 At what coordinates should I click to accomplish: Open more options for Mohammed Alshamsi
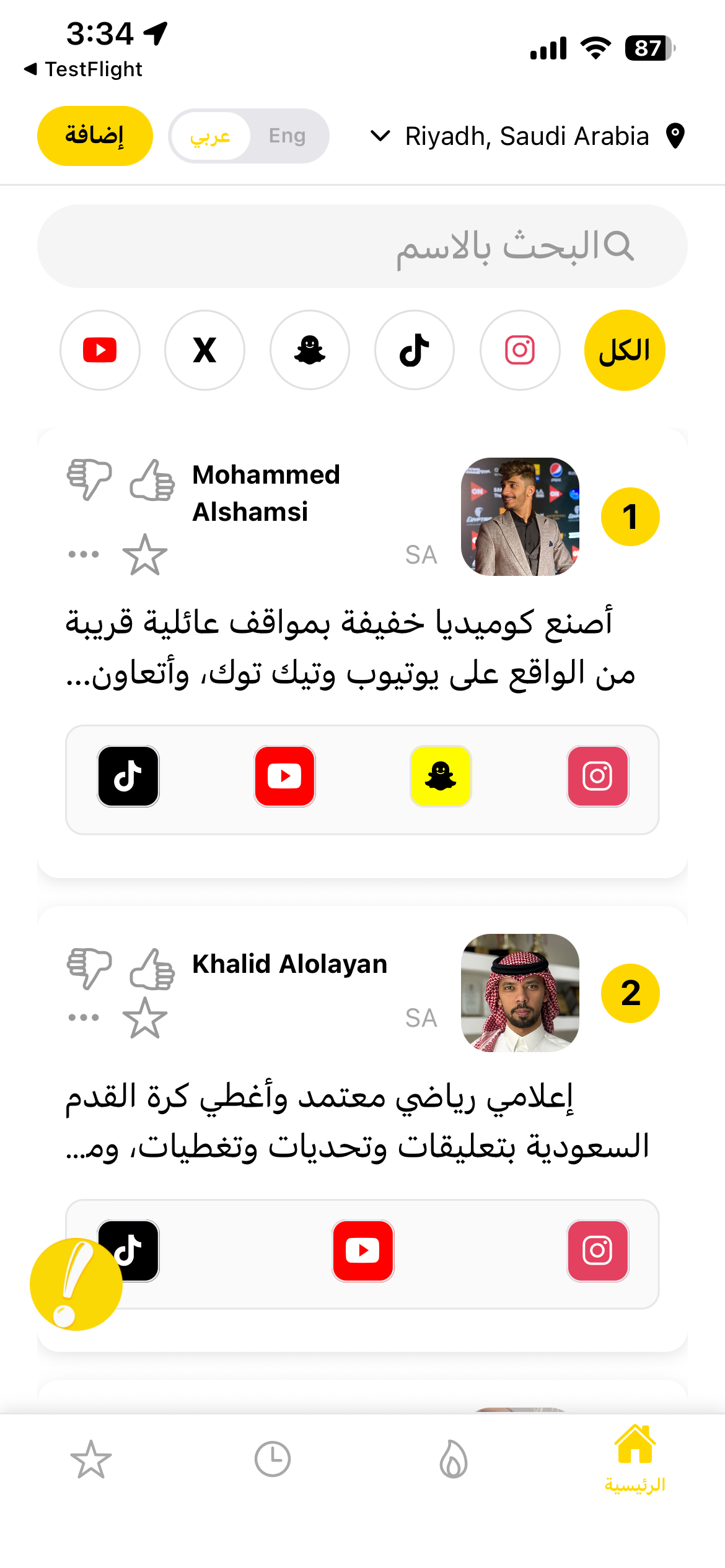click(84, 555)
